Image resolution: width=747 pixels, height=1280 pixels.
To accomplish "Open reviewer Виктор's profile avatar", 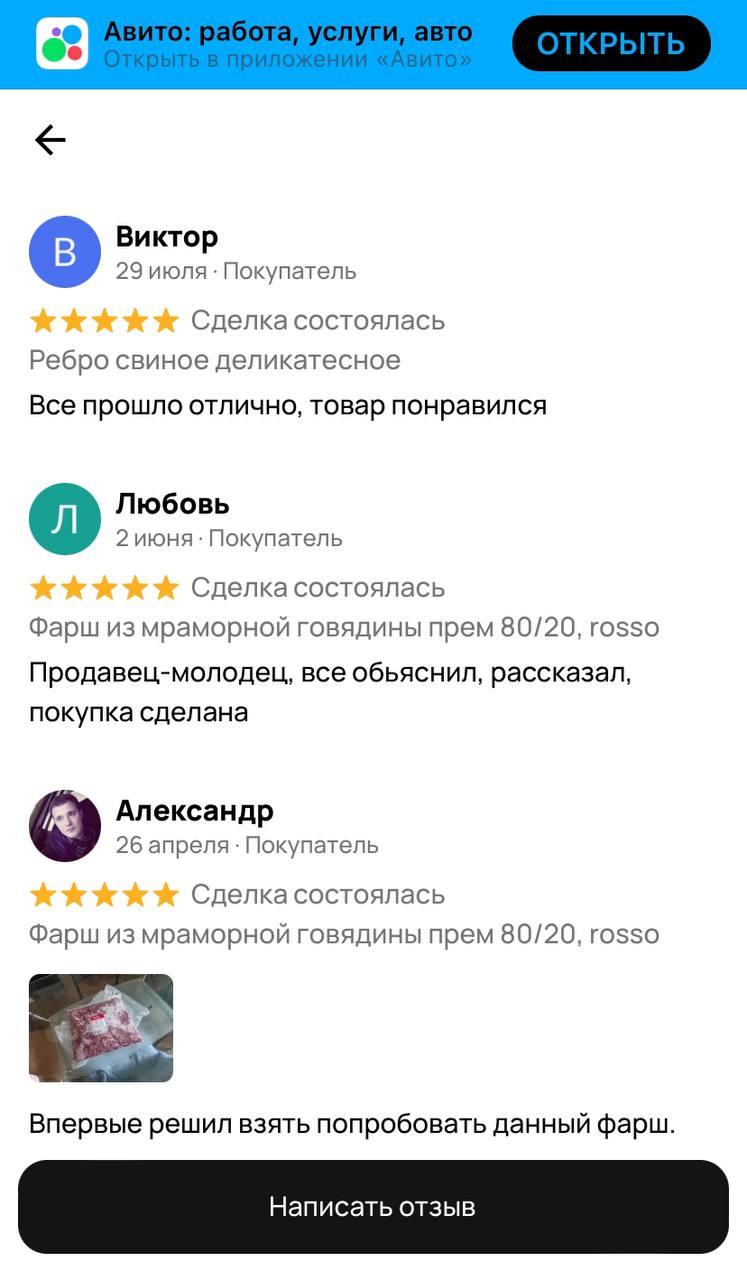I will pos(65,252).
